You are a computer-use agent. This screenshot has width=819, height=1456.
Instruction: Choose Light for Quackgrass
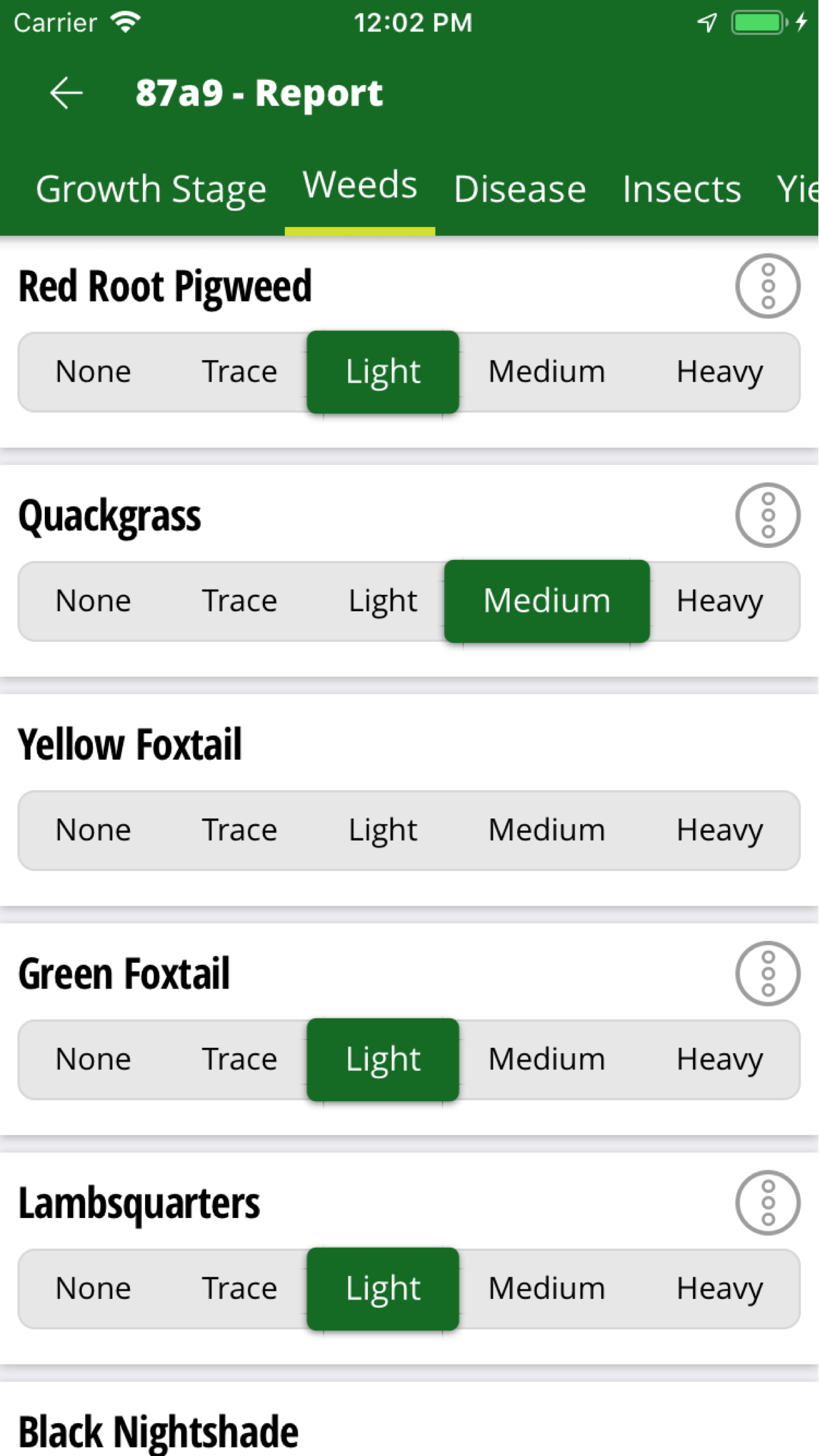click(x=383, y=601)
